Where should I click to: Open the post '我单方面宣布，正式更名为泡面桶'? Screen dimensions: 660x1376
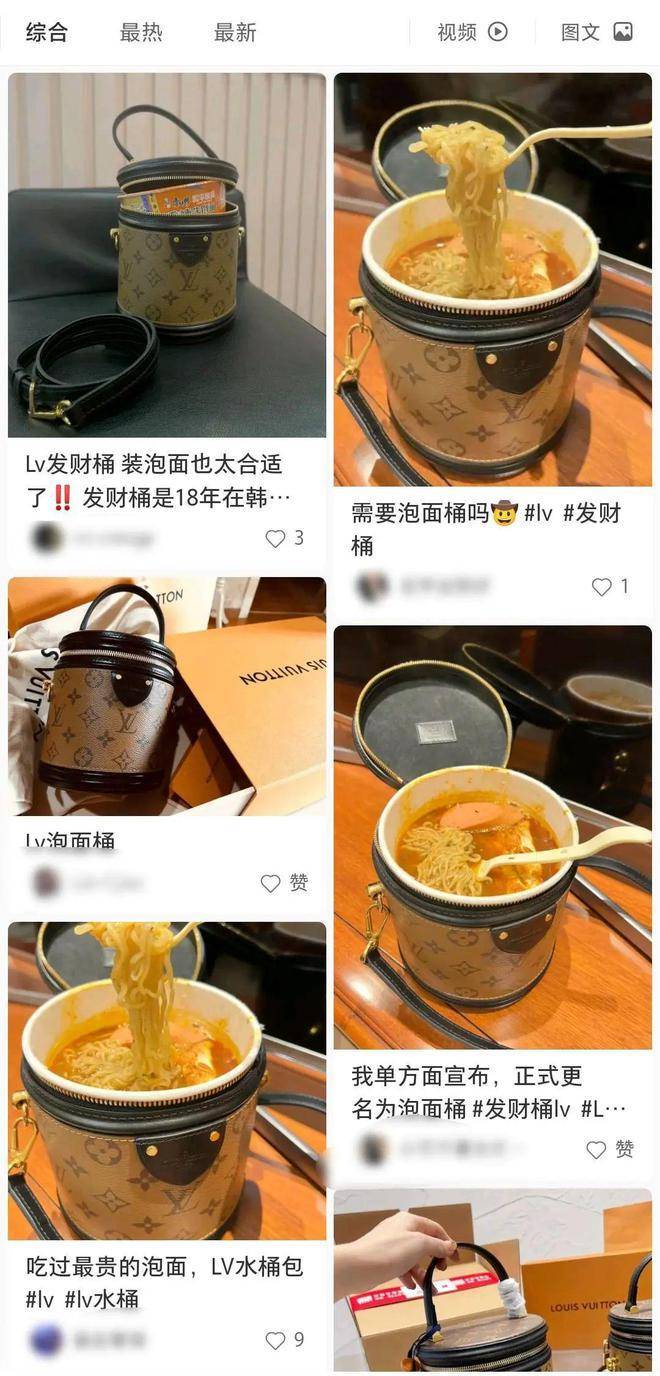(x=493, y=836)
